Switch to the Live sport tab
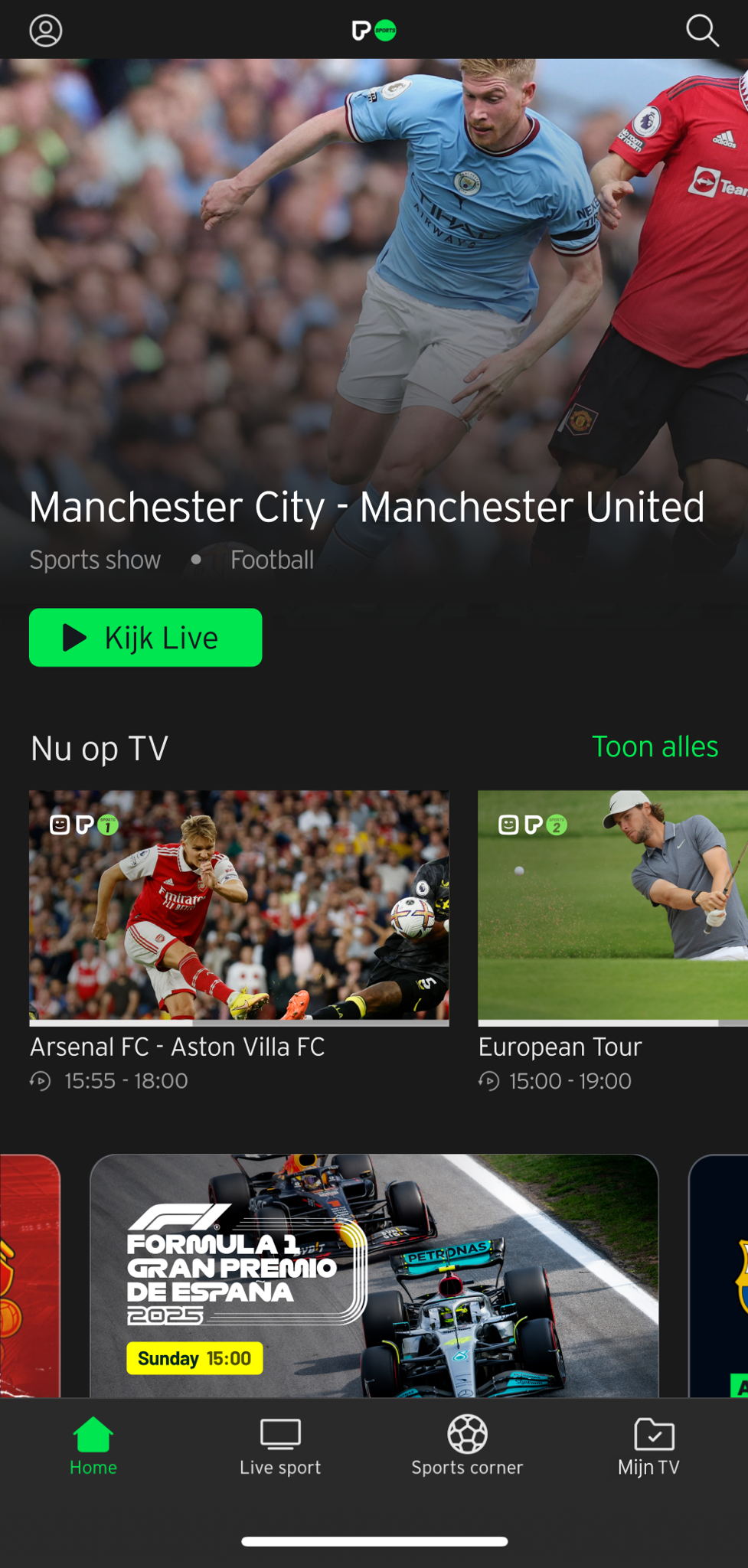This screenshot has width=748, height=1568. tap(280, 1446)
